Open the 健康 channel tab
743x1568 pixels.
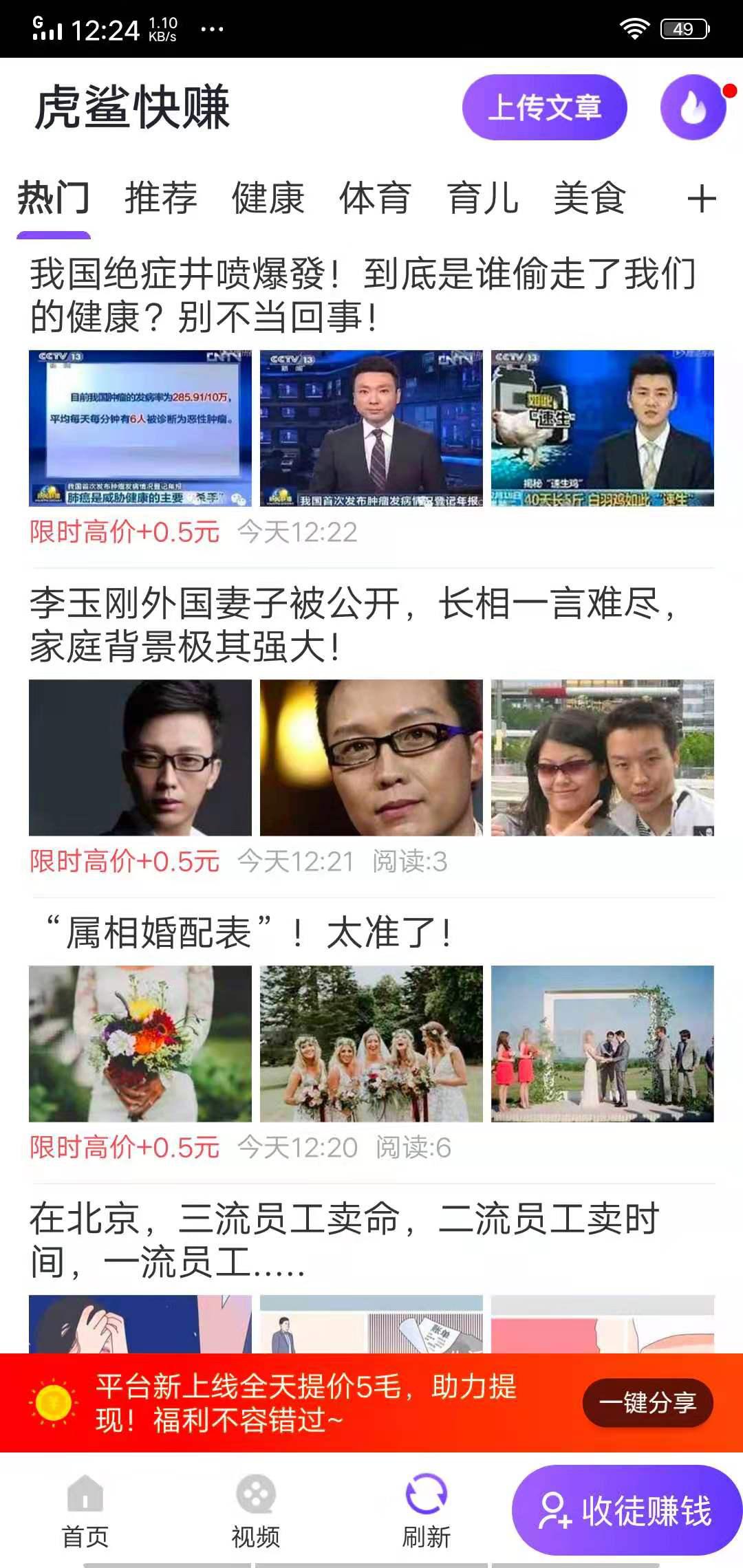[268, 199]
